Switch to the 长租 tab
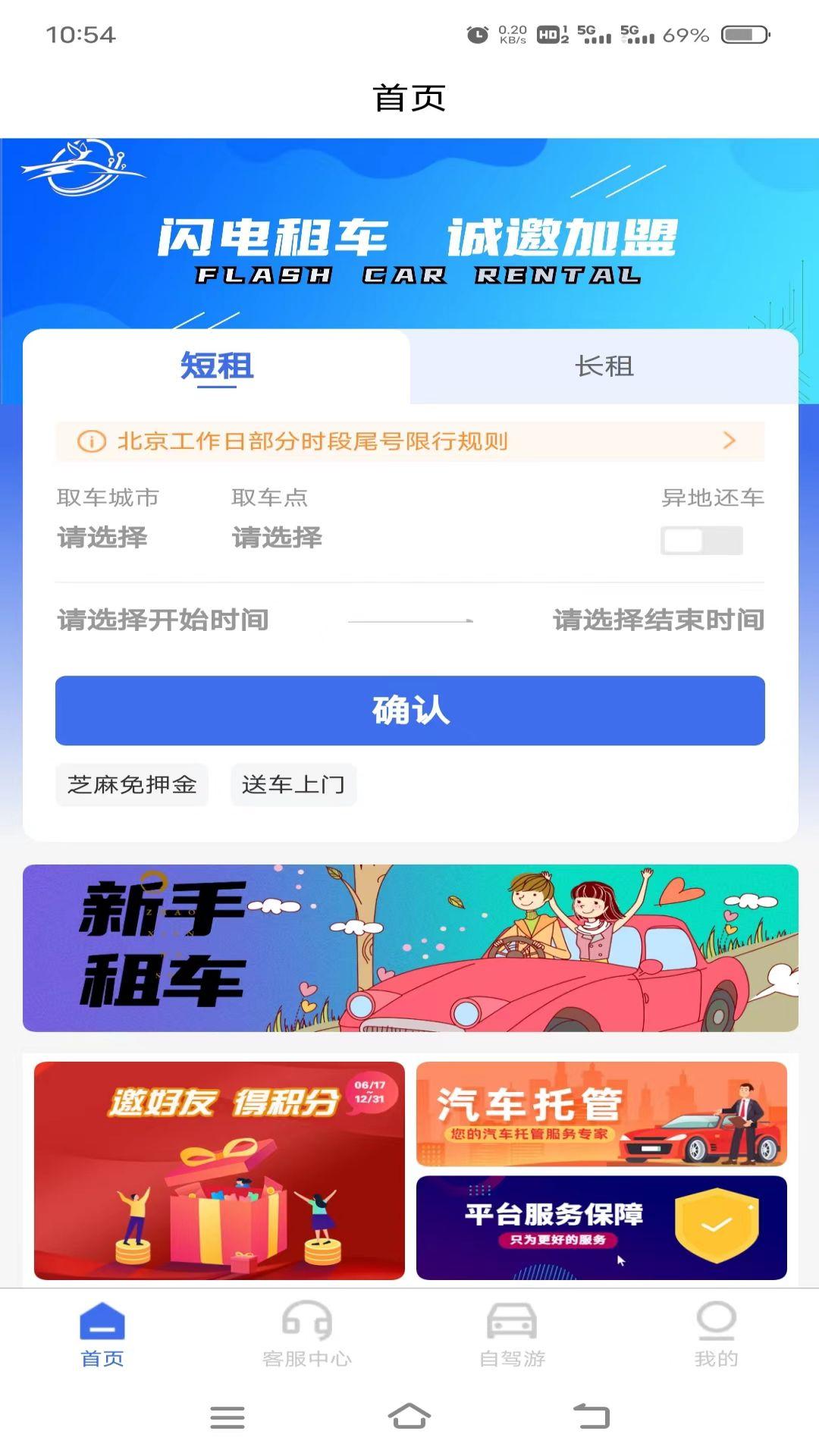 (x=603, y=366)
